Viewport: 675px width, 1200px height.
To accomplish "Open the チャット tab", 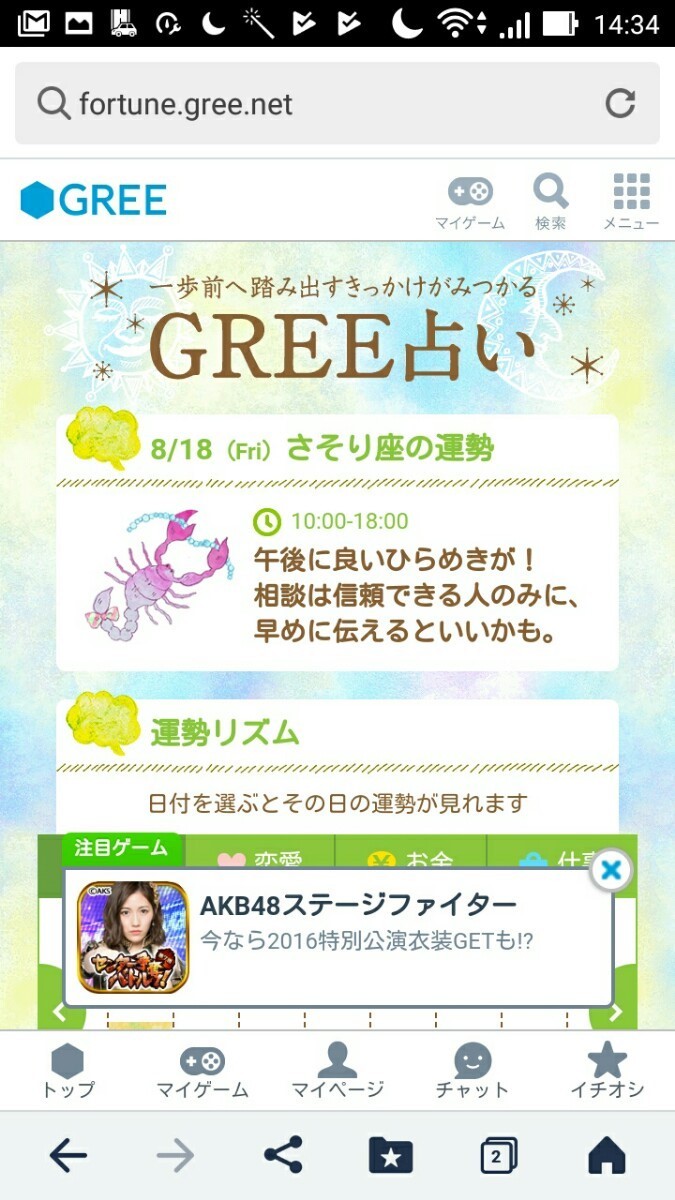I will tap(472, 1070).
